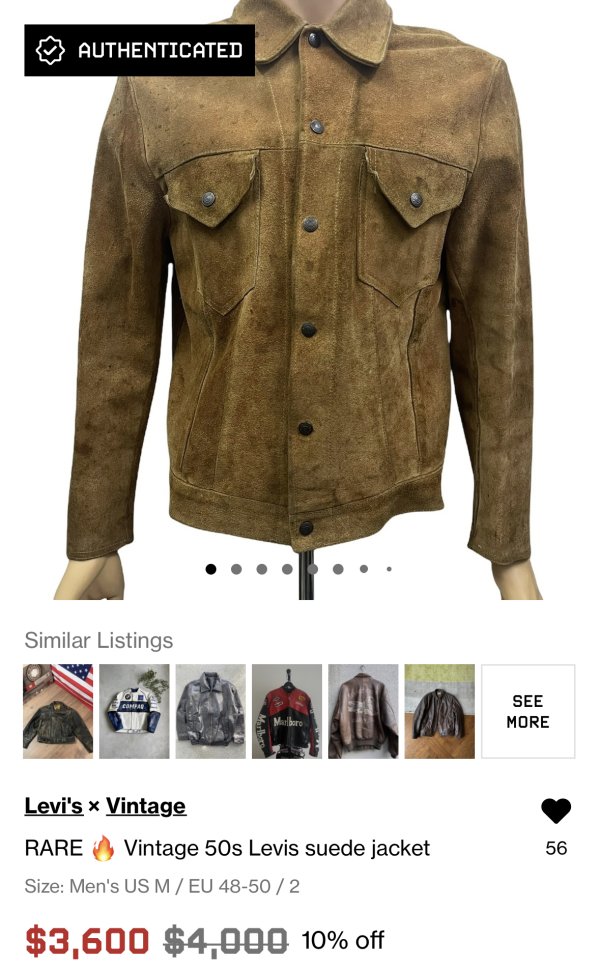Tap See More similar listings
Screen dimensions: 600x968
click(x=528, y=711)
